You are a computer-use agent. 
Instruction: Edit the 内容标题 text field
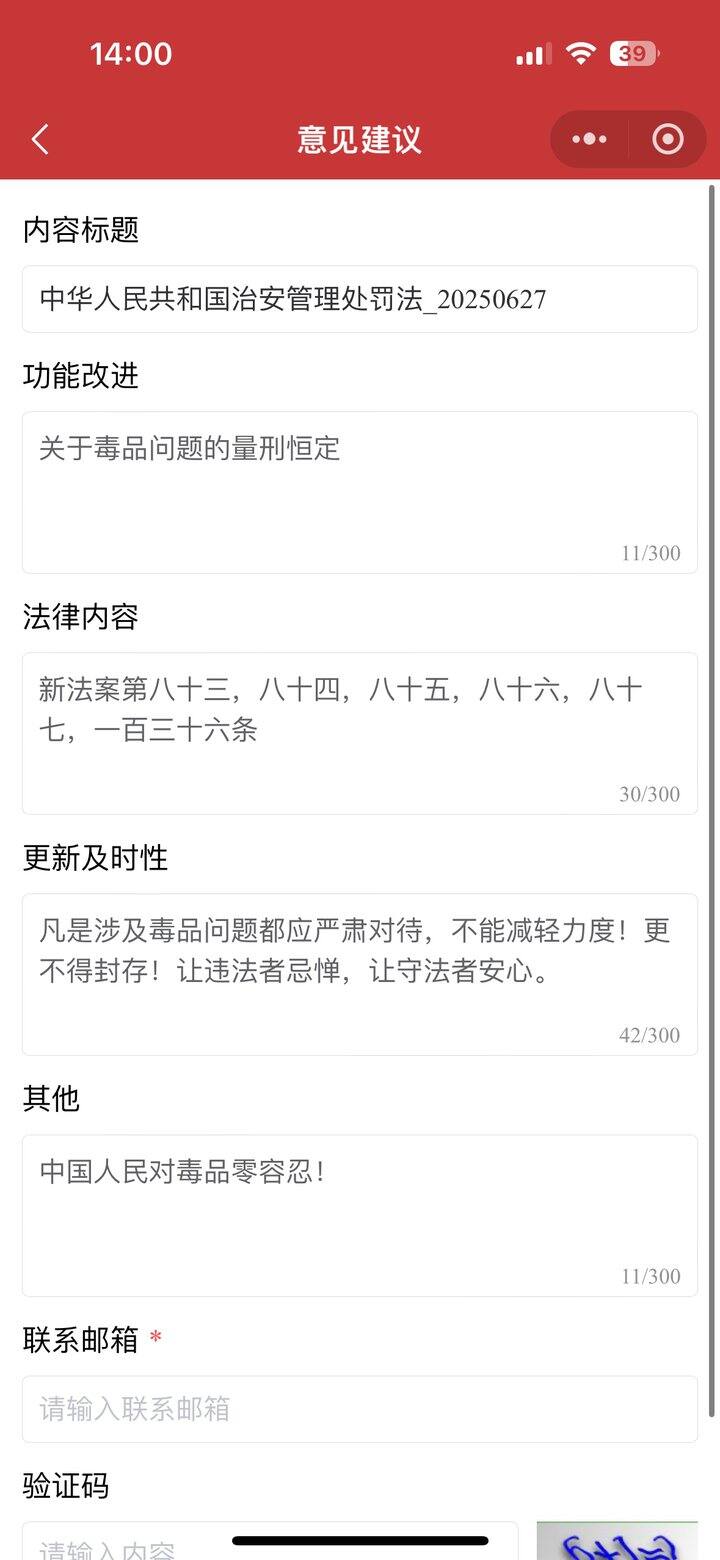(360, 299)
